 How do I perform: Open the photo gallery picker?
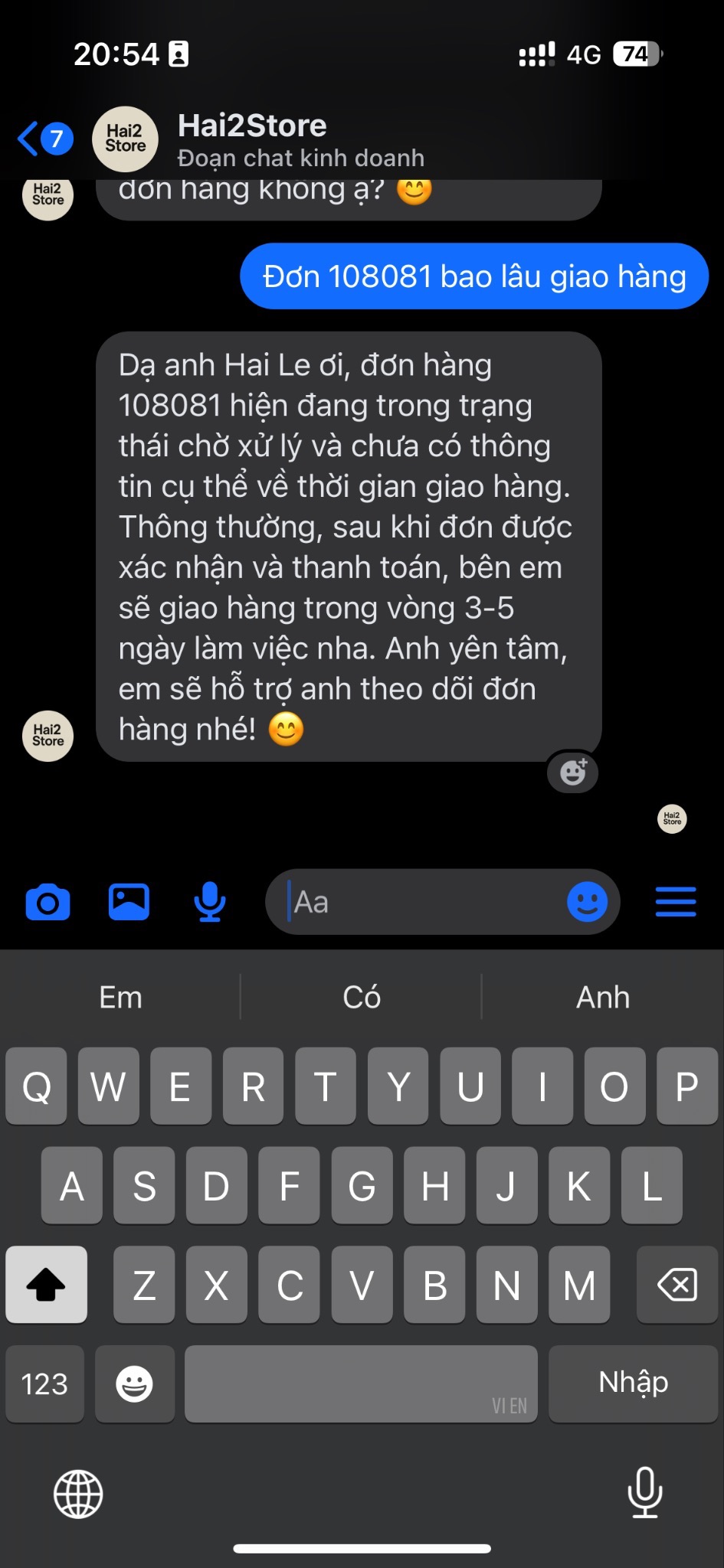129,902
